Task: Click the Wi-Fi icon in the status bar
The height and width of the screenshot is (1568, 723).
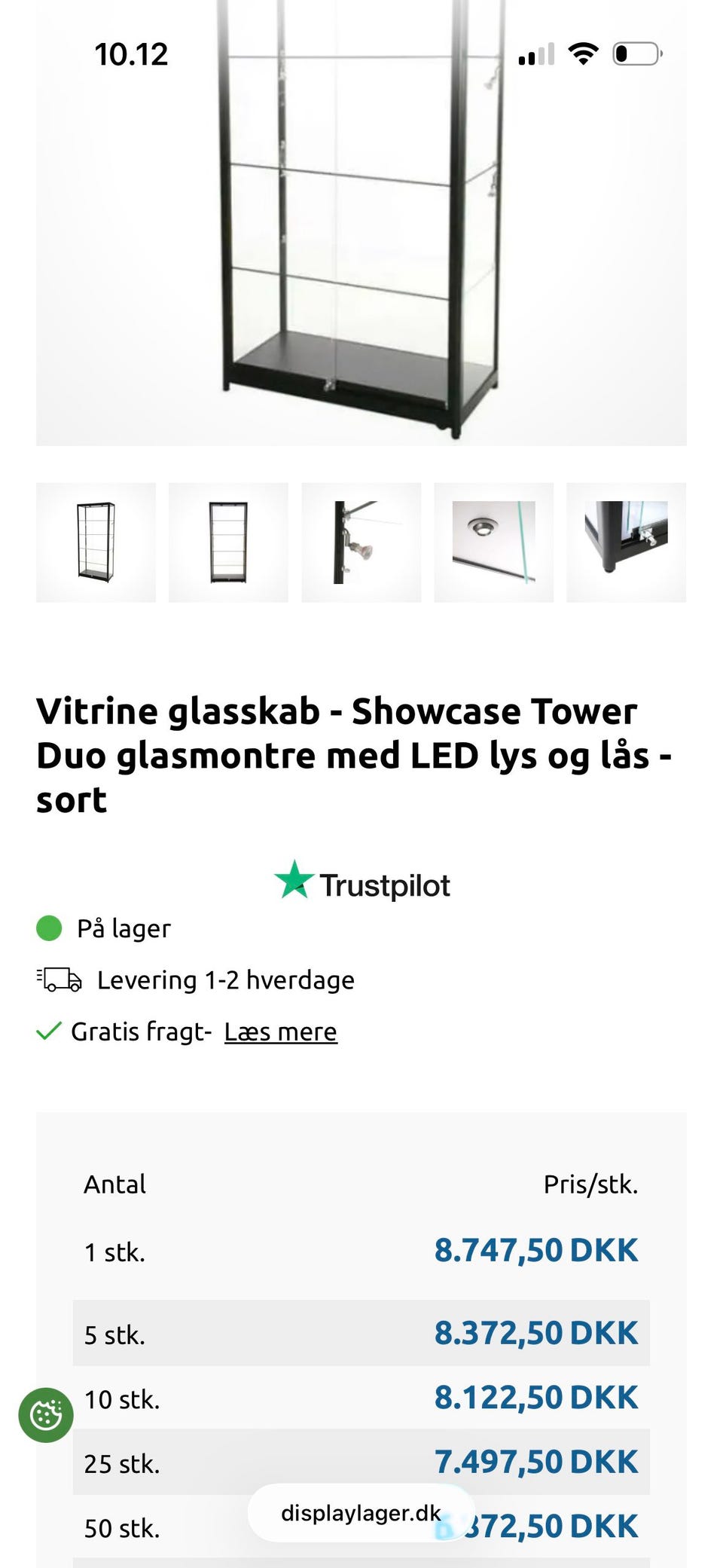Action: point(581,53)
